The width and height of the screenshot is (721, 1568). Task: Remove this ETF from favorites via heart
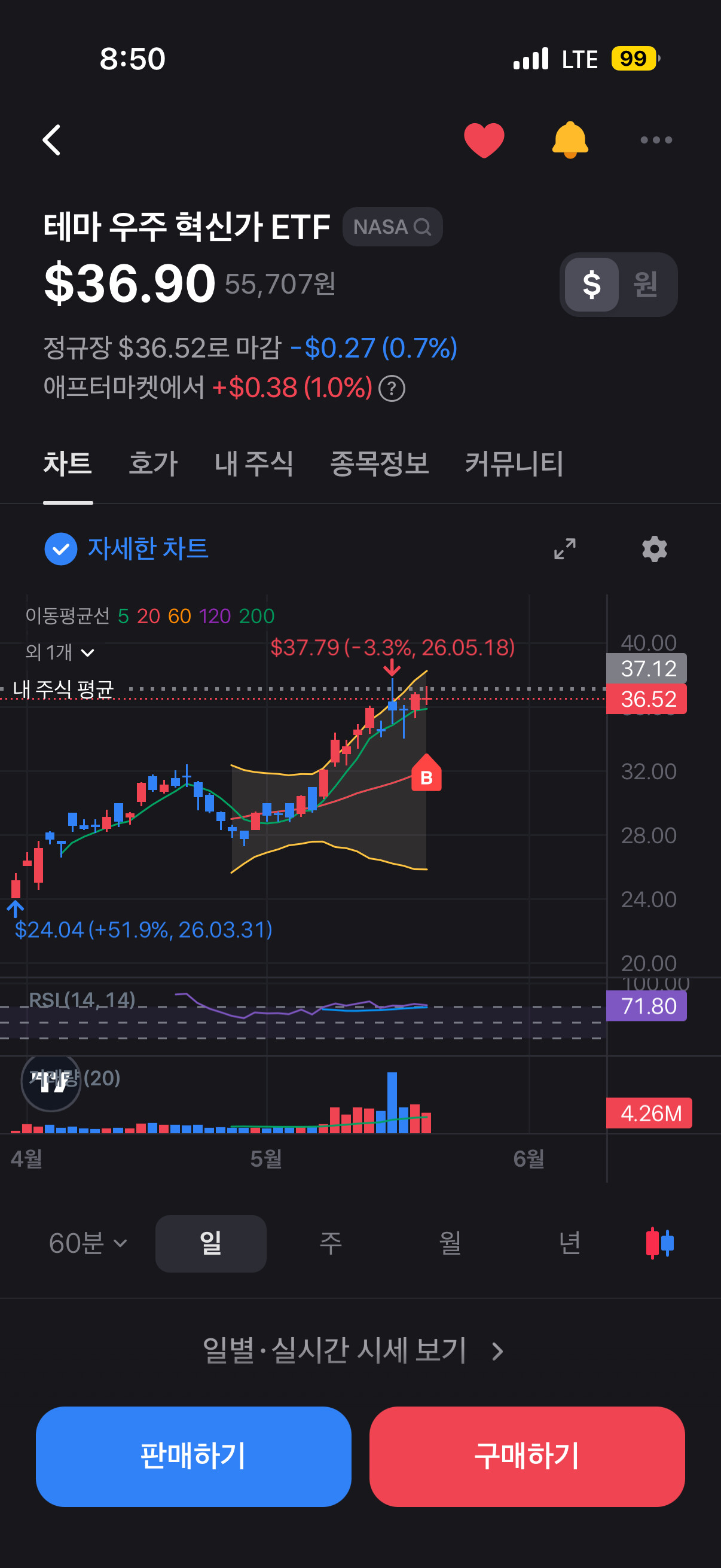click(484, 140)
